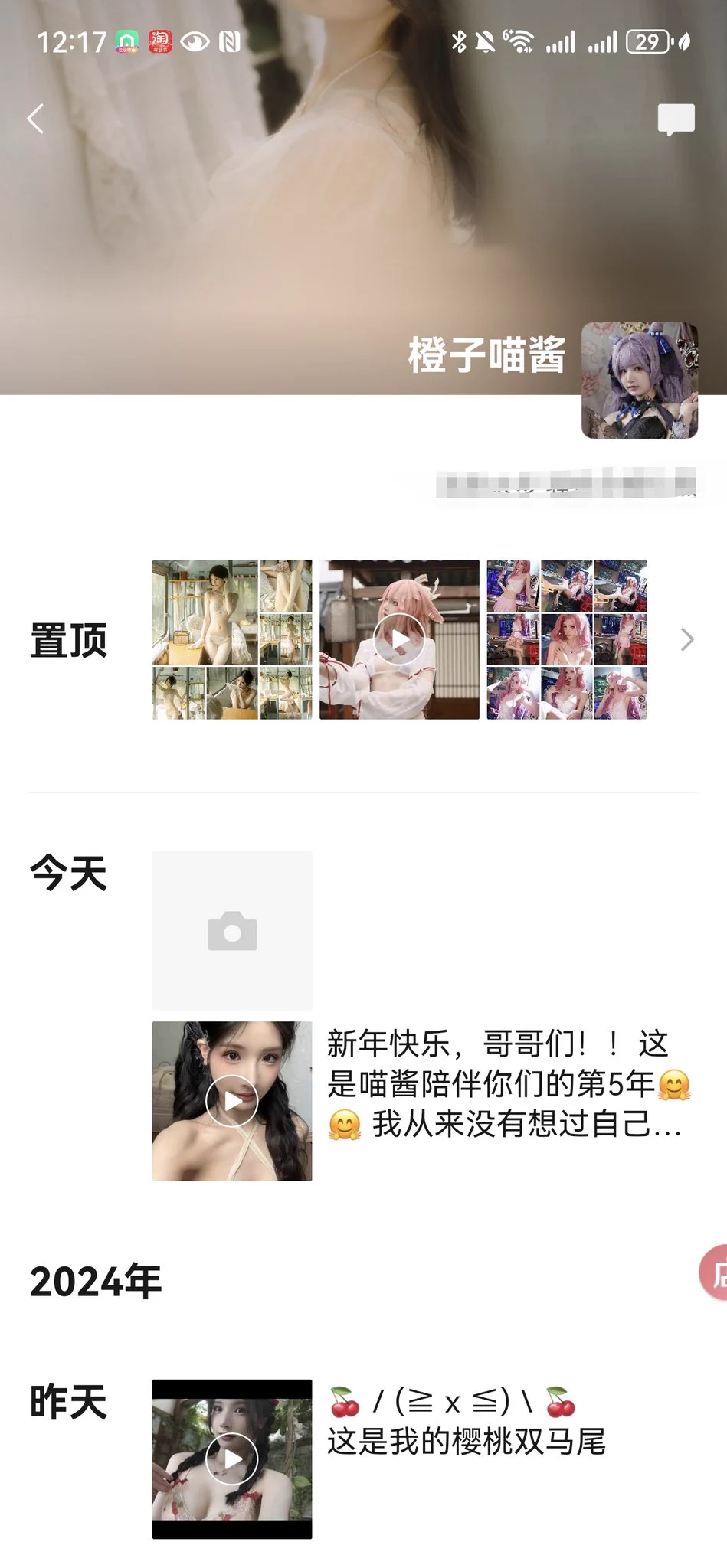Expand pinned posts with the chevron arrow

[687, 639]
